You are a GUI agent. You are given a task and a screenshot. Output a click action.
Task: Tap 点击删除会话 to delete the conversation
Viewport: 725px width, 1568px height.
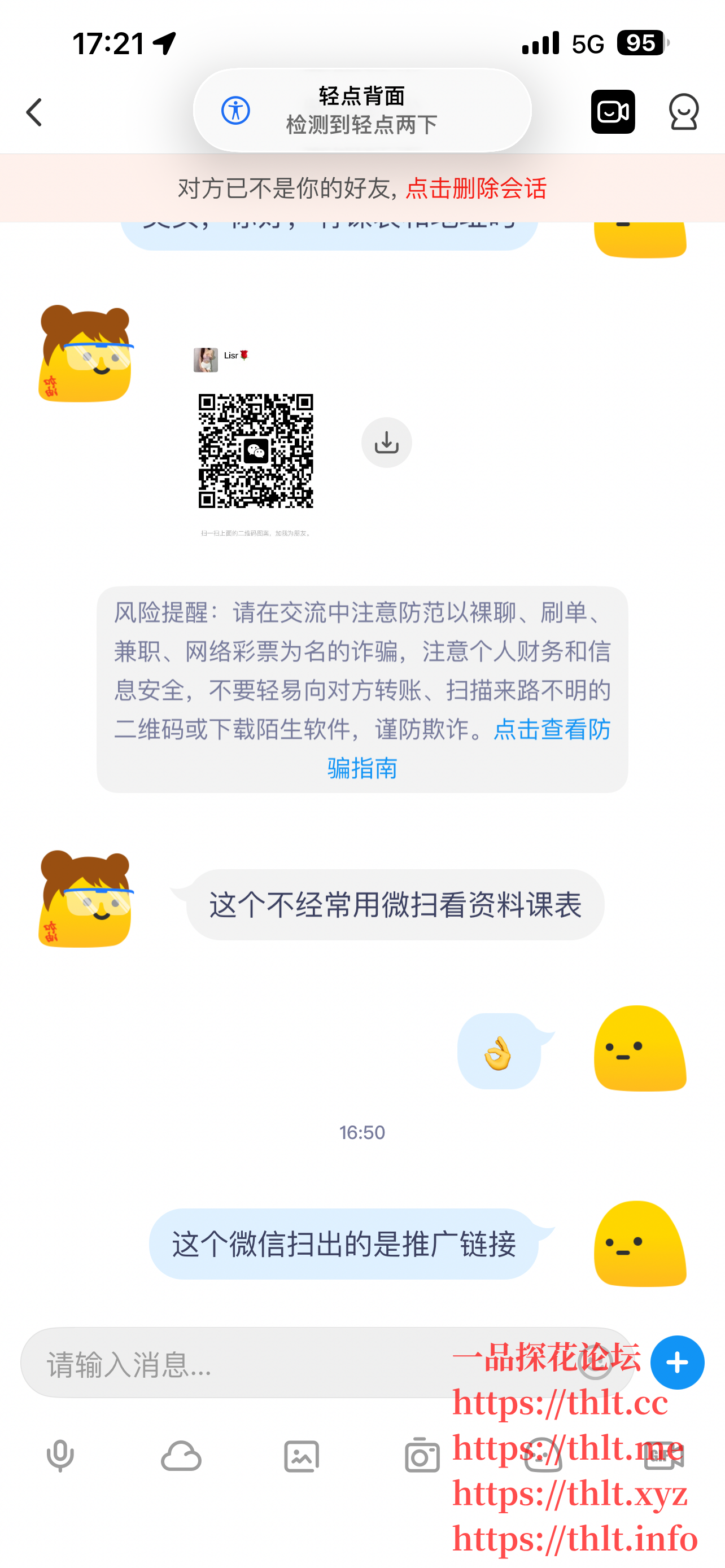(476, 189)
